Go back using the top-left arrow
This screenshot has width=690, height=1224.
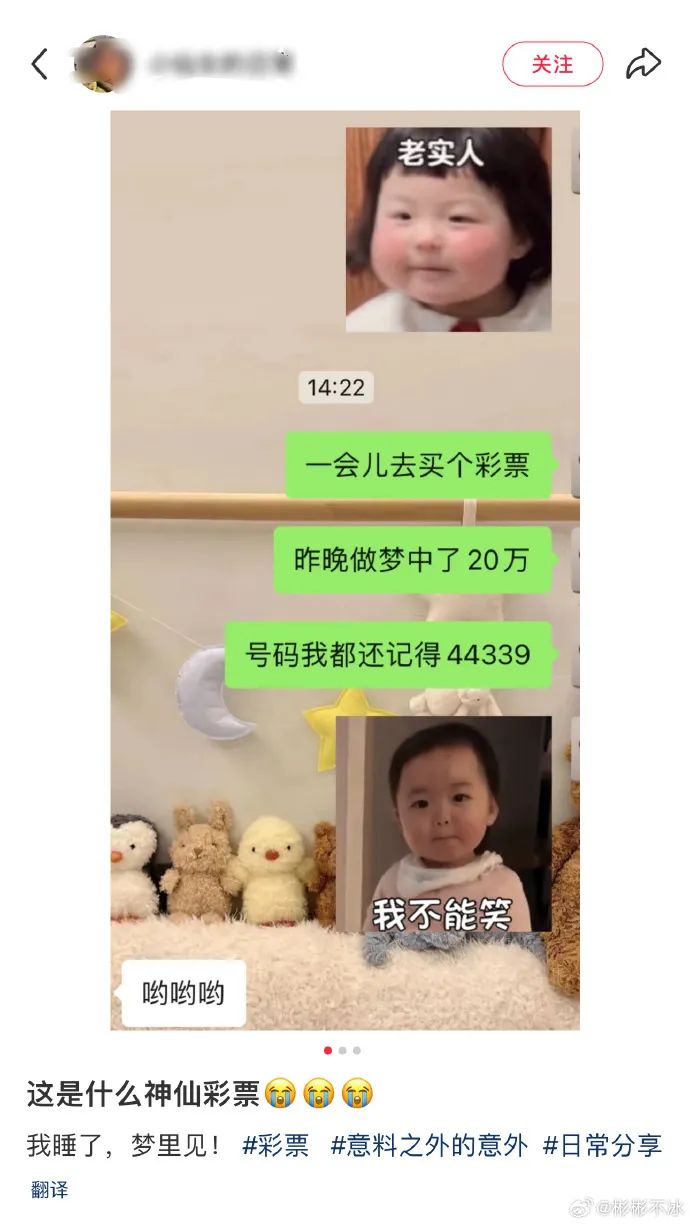click(39, 64)
